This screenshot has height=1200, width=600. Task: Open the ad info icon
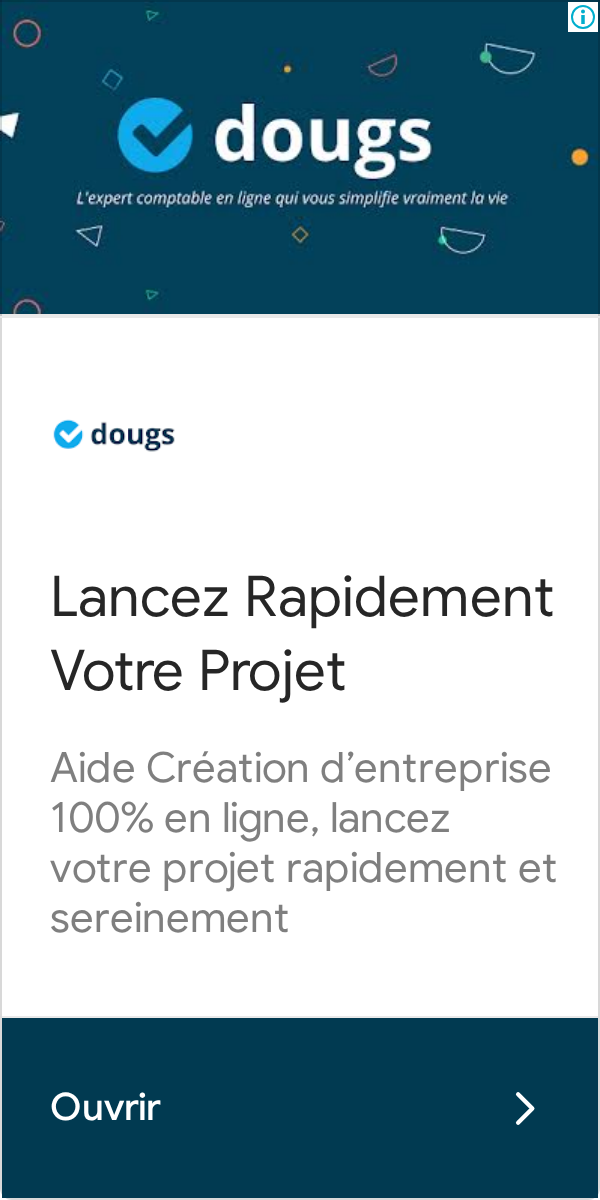click(582, 16)
